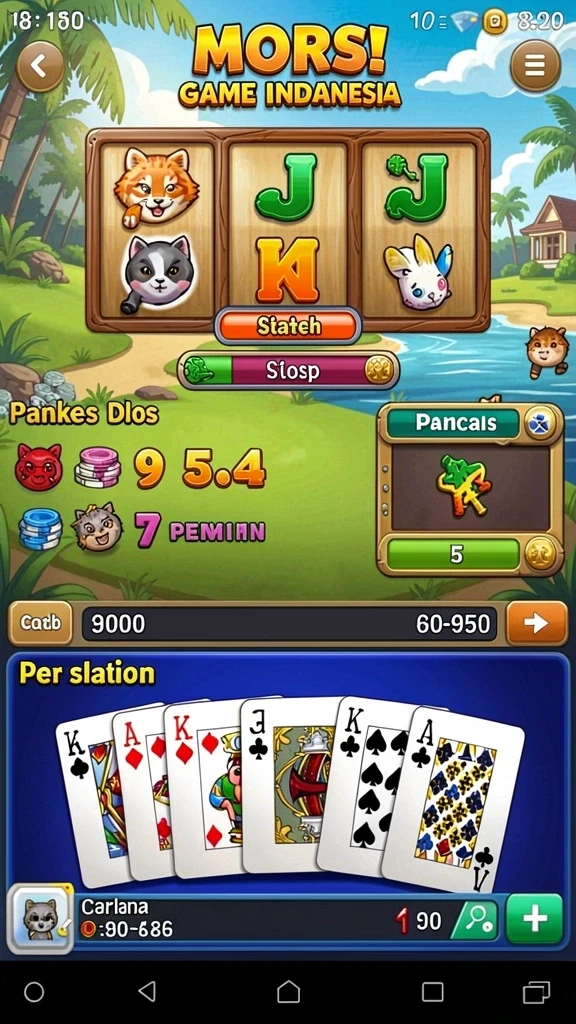Go to the system home screen
The height and width of the screenshot is (1024, 576).
[288, 992]
